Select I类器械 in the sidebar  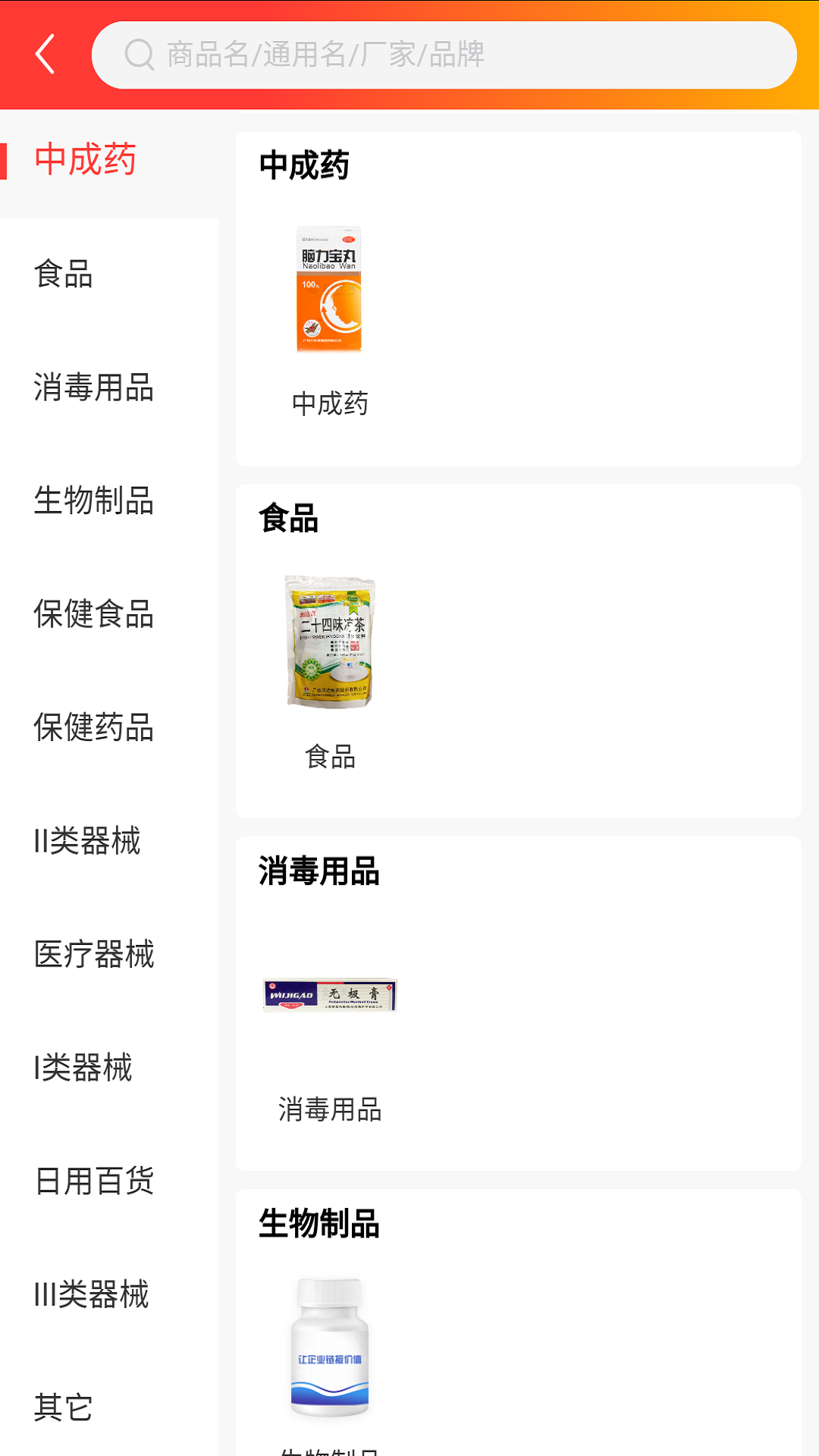[x=82, y=1068]
